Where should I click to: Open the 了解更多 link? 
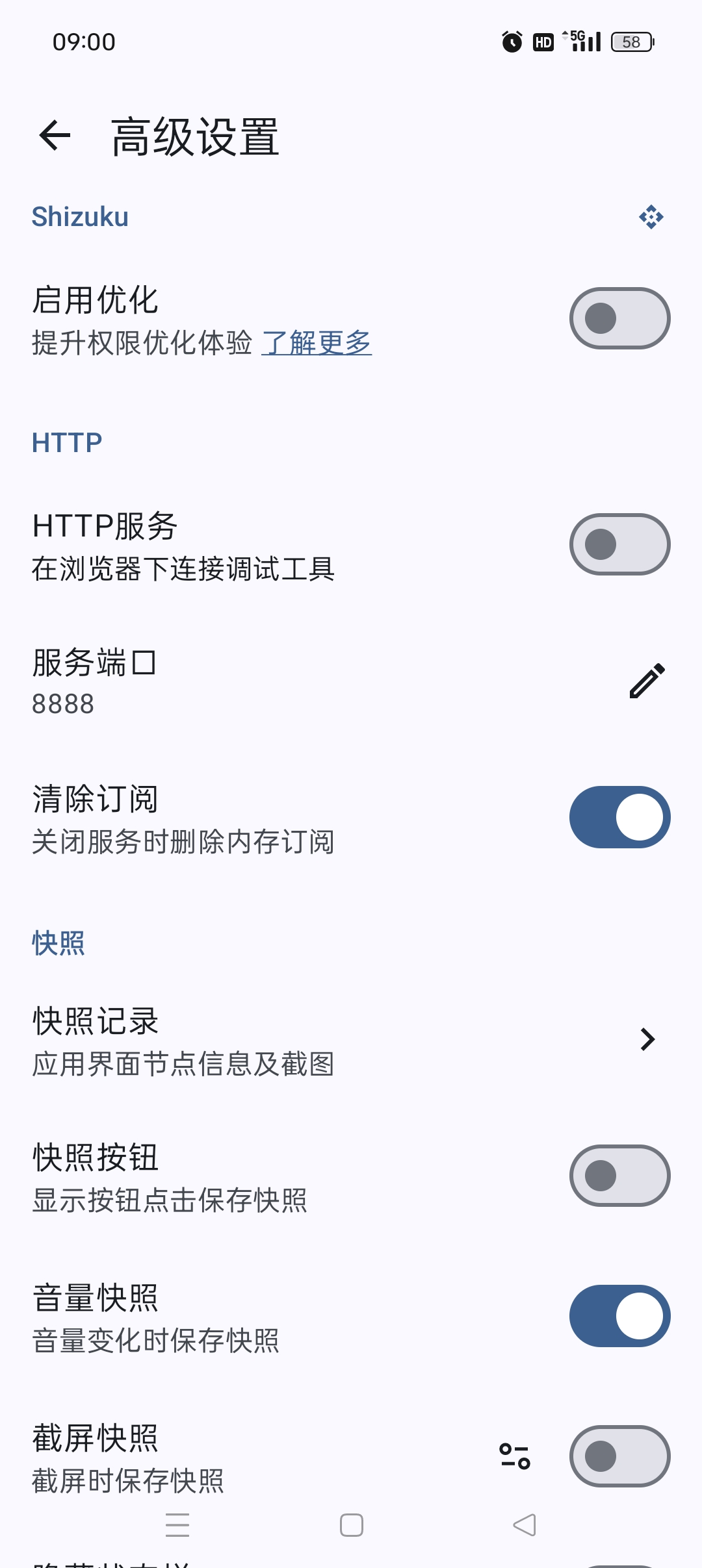coord(317,343)
